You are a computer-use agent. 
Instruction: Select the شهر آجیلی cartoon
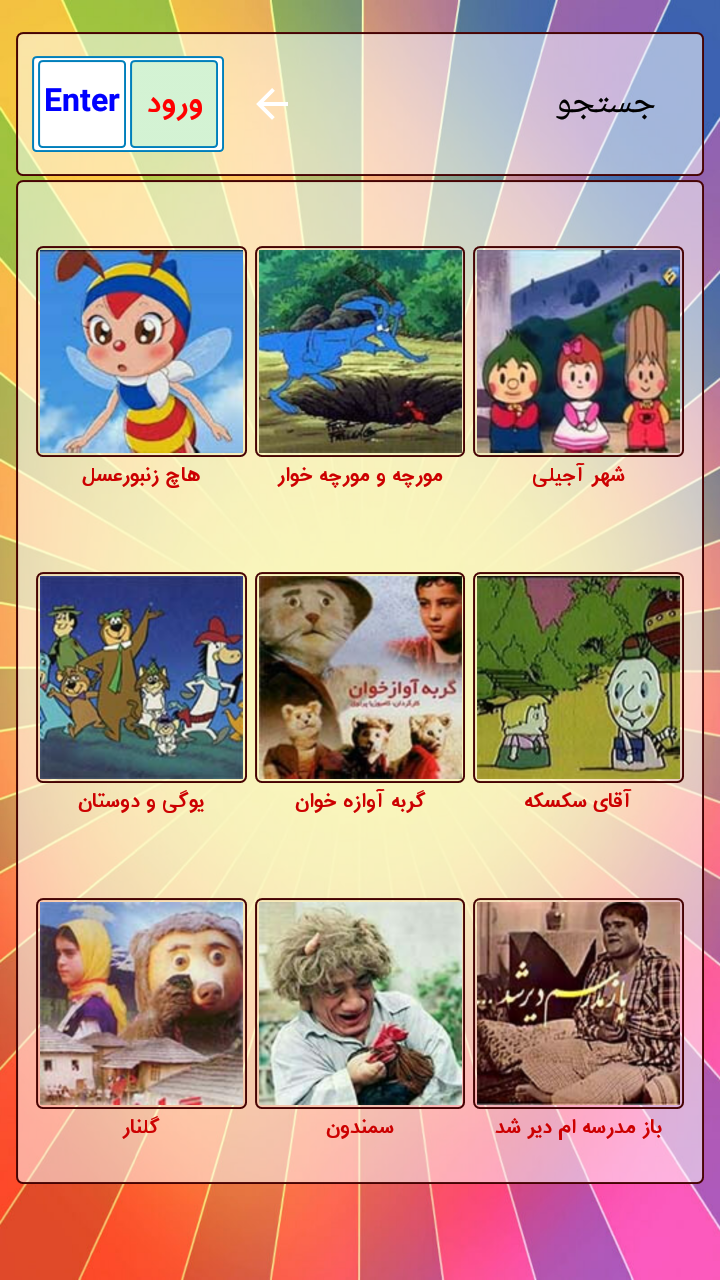(x=578, y=352)
